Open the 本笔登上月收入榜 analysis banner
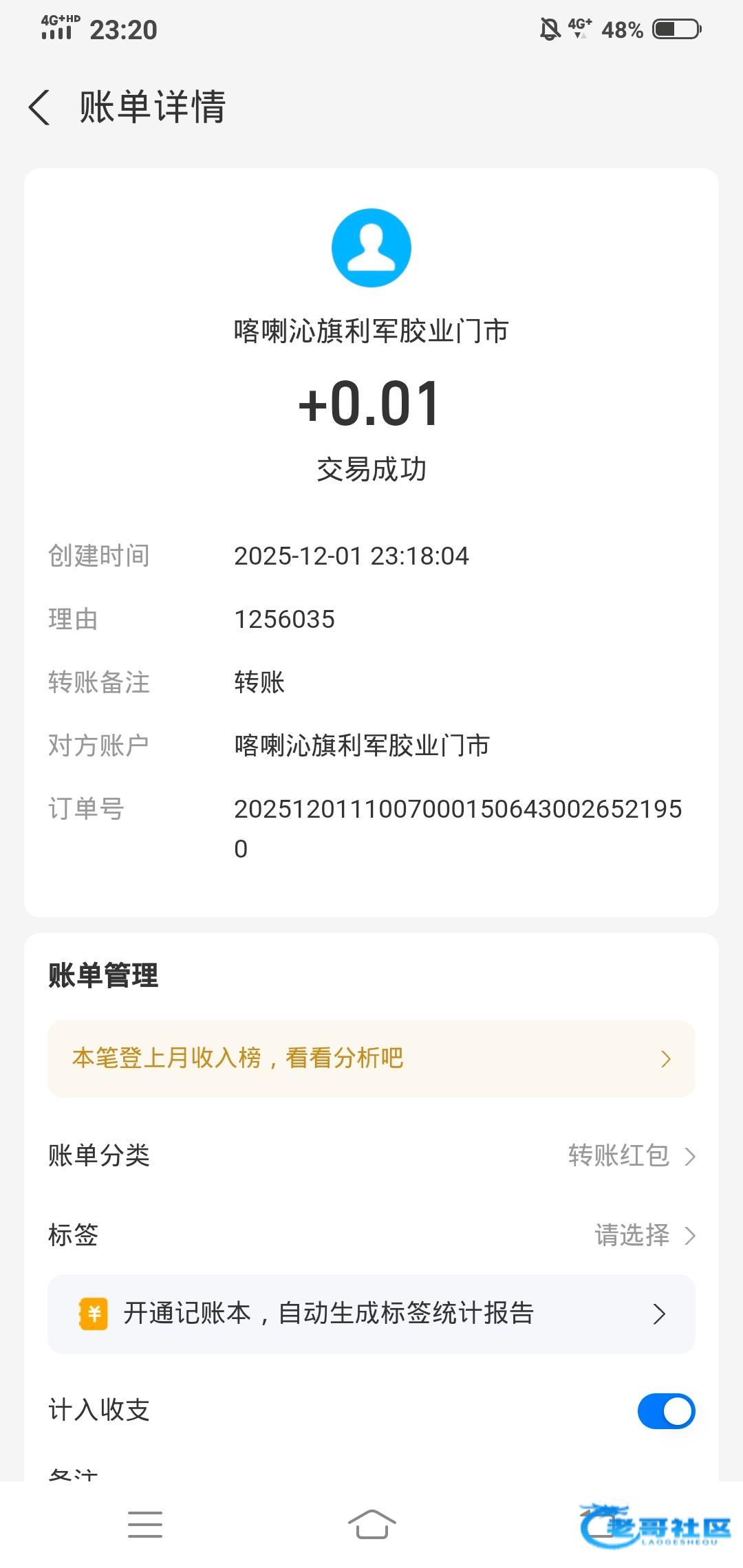The image size is (743, 1568). (x=371, y=1058)
